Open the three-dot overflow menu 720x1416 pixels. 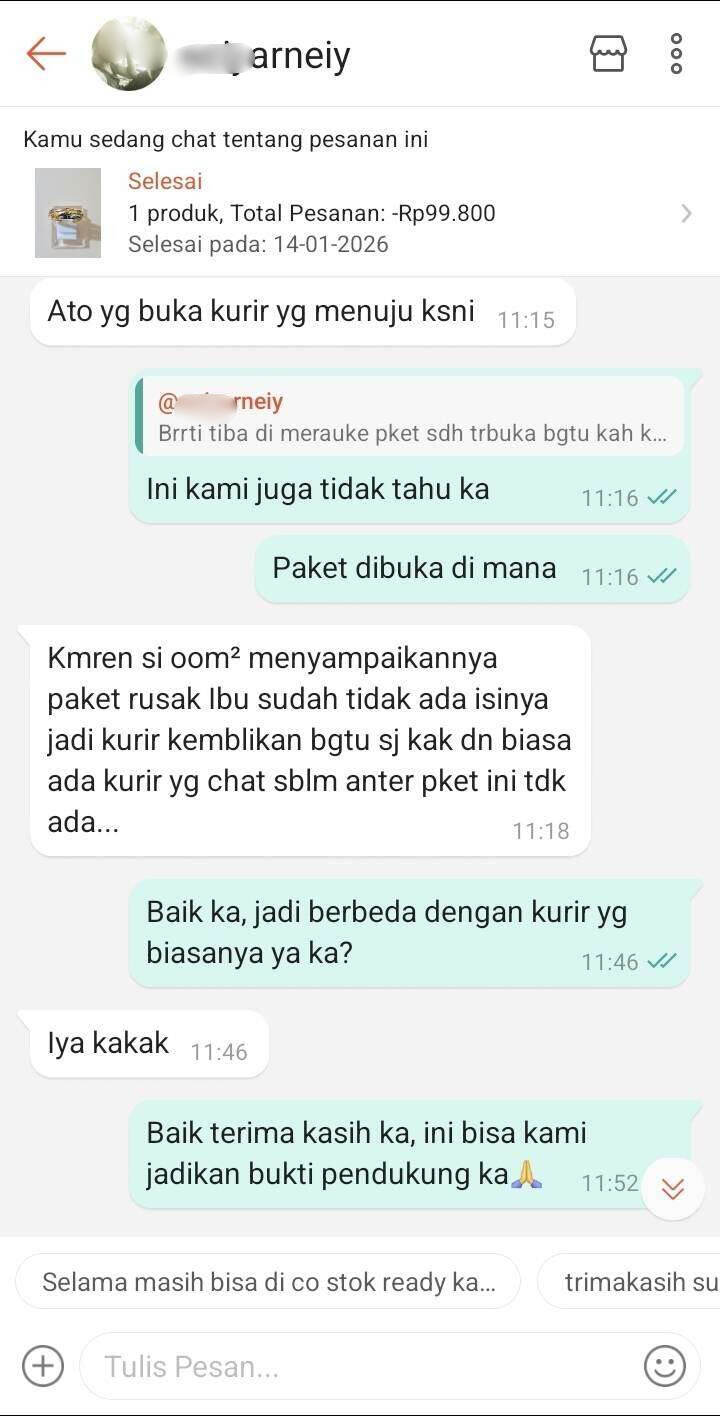[677, 54]
